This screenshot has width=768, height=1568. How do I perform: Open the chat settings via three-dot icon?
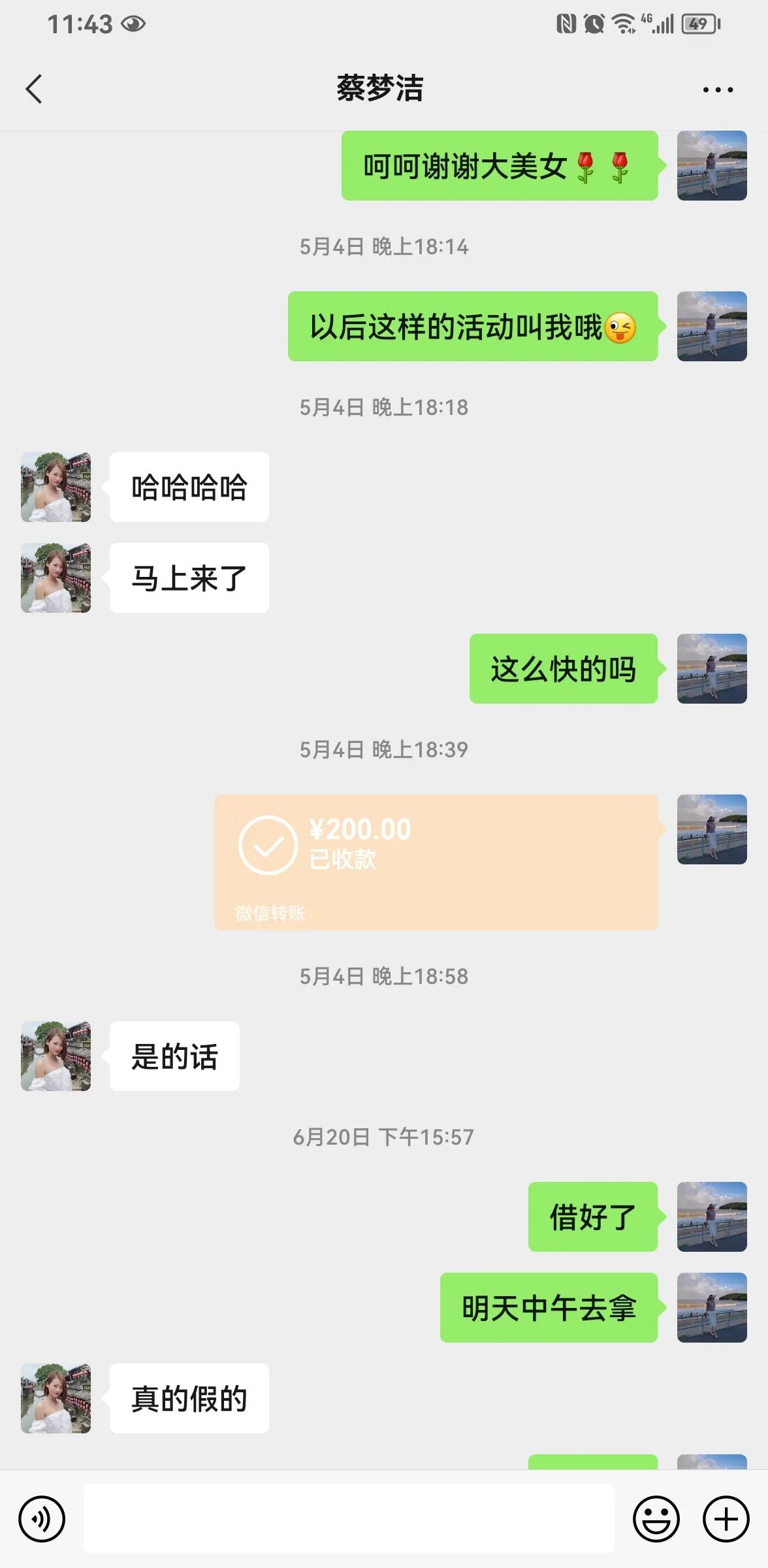(716, 90)
